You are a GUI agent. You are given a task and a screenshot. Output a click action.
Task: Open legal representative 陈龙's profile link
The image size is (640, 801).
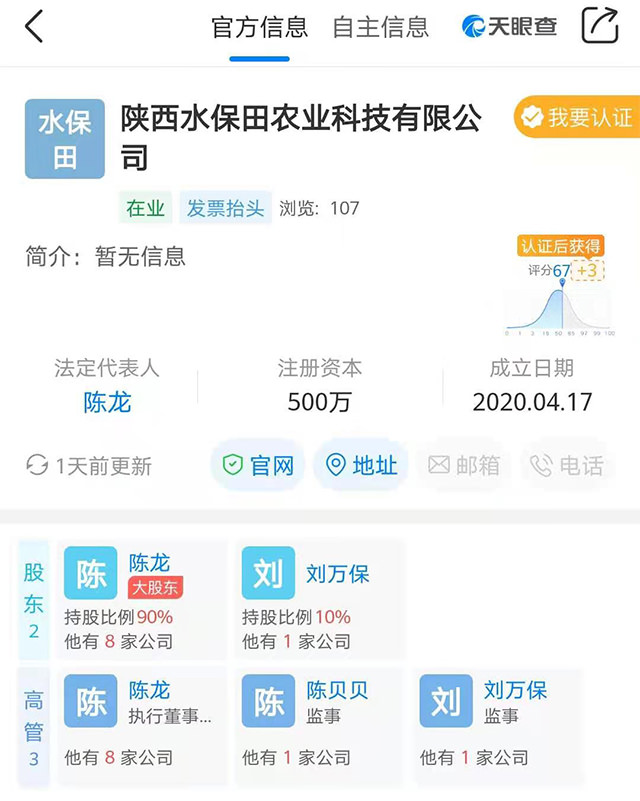pos(107,402)
